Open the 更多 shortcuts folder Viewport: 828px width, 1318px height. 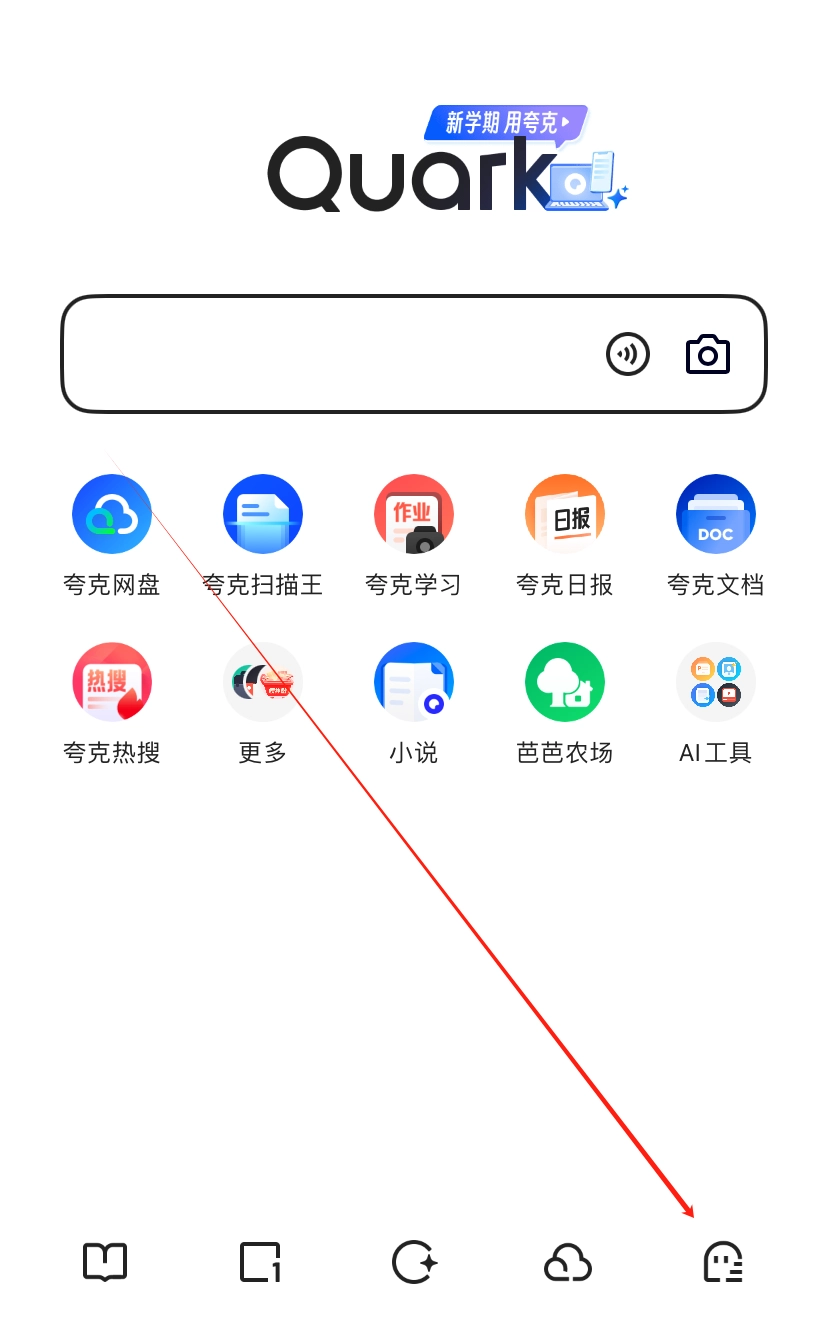pos(263,682)
